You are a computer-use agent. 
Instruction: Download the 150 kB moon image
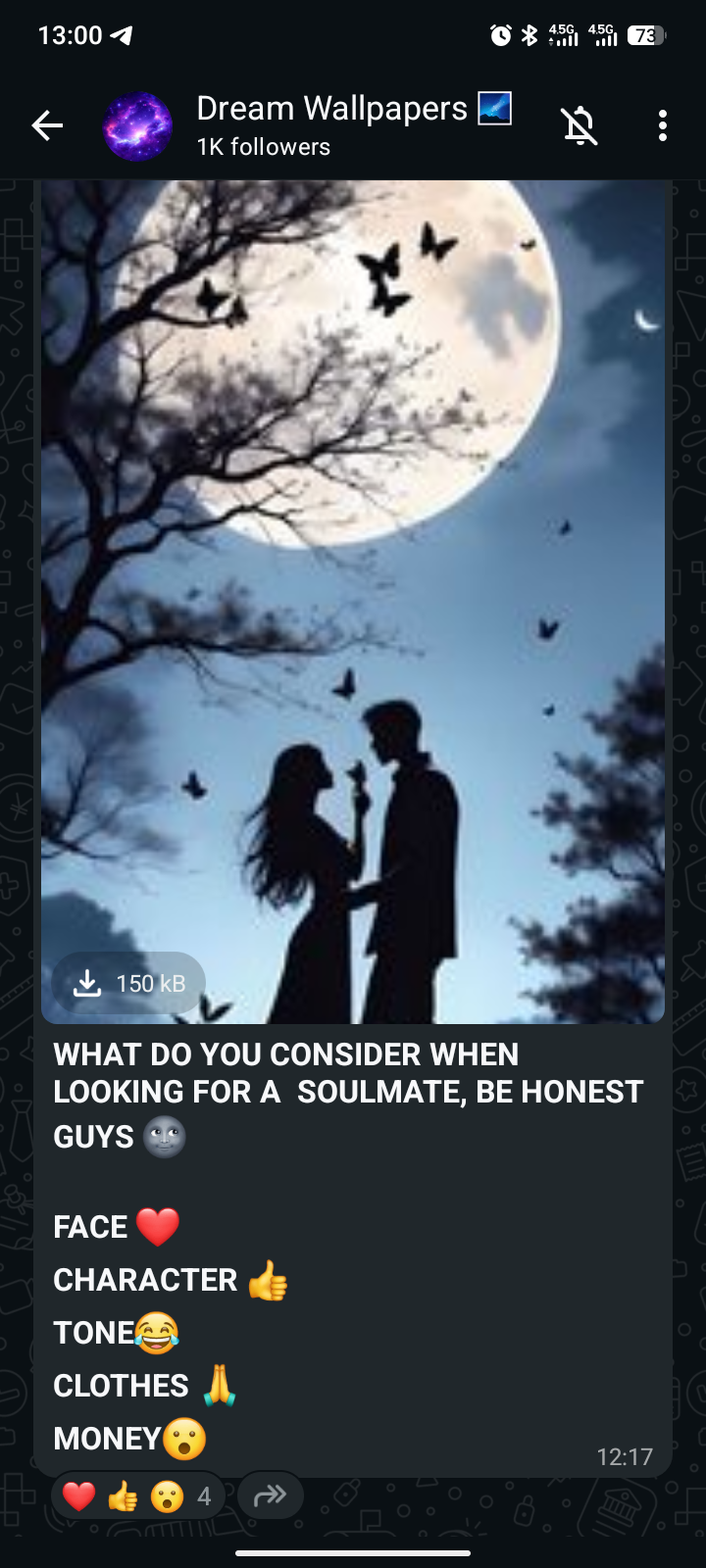pyautogui.click(x=128, y=983)
